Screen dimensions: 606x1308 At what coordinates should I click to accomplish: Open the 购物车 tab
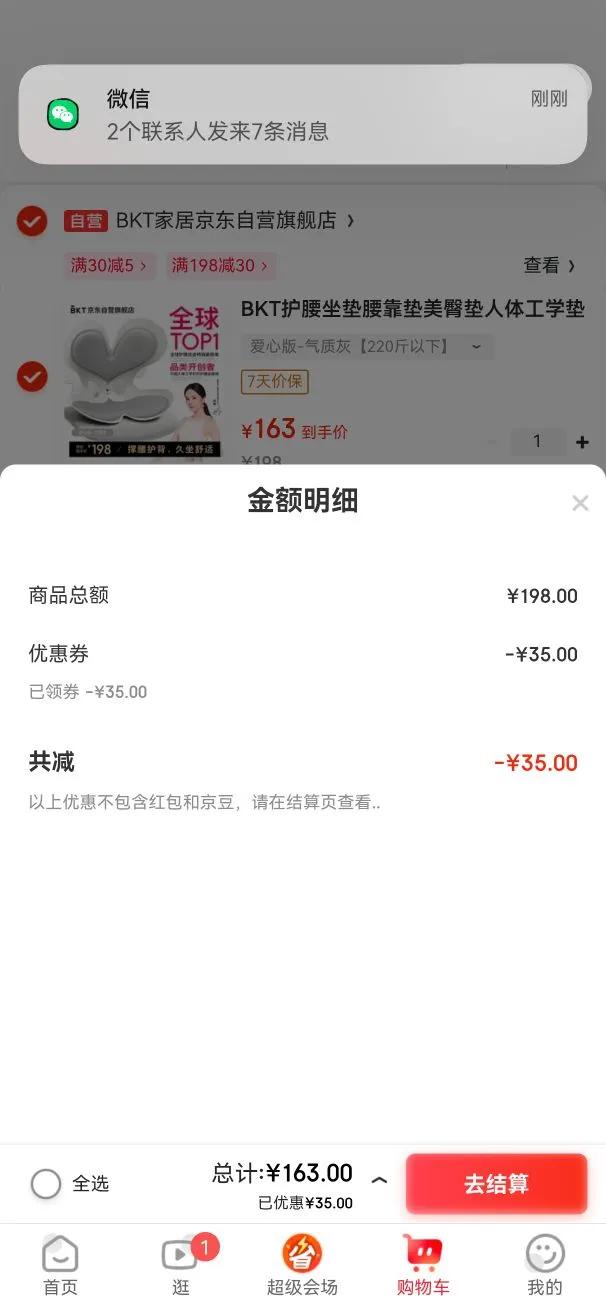tap(423, 1264)
